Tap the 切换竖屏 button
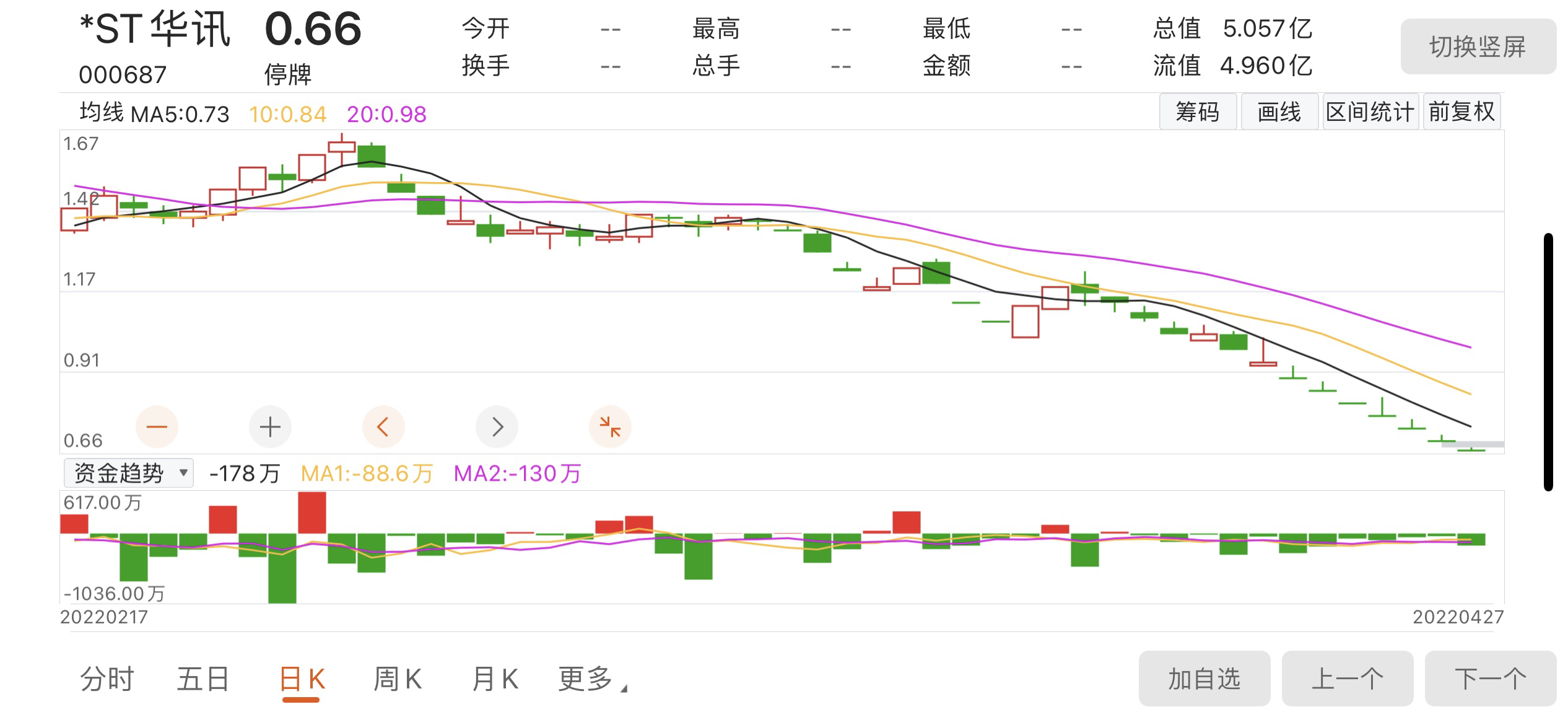The width and height of the screenshot is (1568, 725). tap(1478, 47)
